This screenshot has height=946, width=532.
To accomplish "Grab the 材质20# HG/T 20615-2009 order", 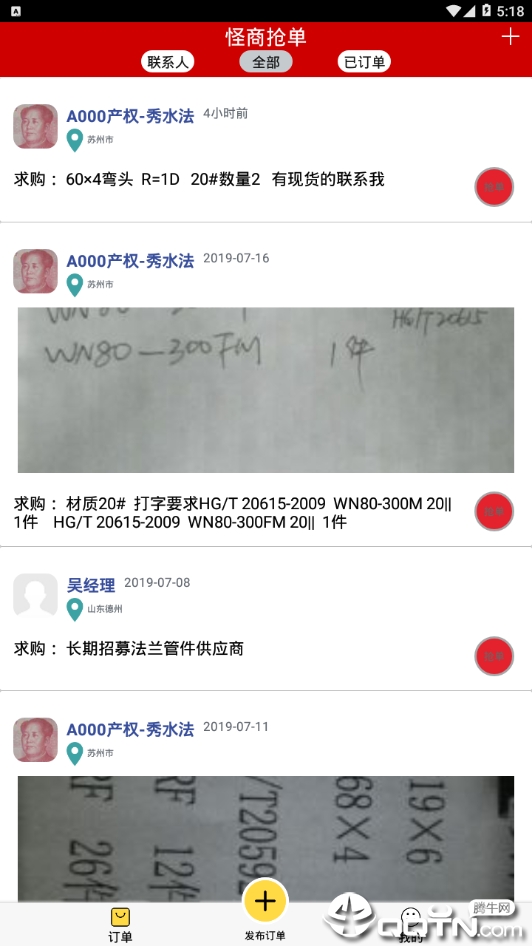I will (494, 512).
